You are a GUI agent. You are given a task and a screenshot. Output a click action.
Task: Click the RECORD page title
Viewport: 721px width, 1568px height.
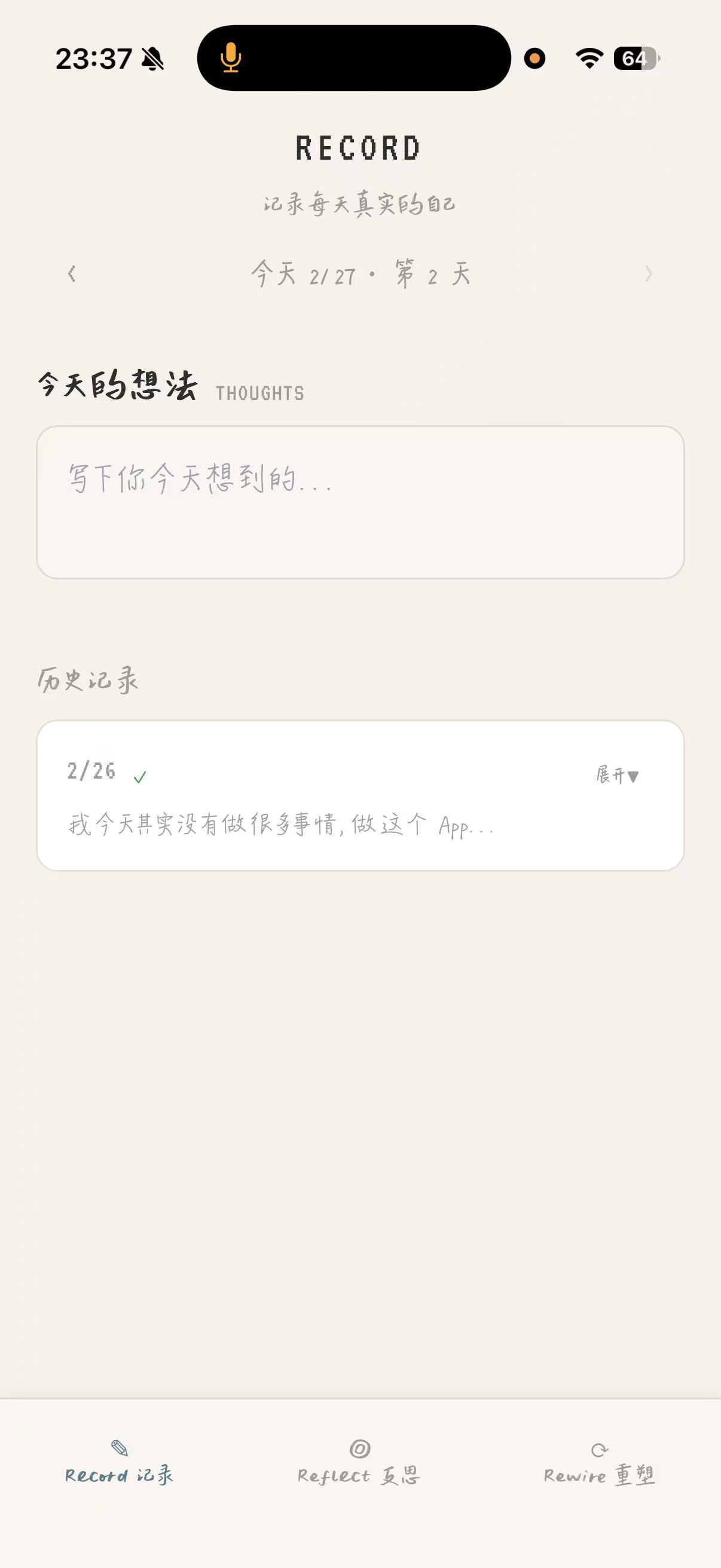point(360,147)
